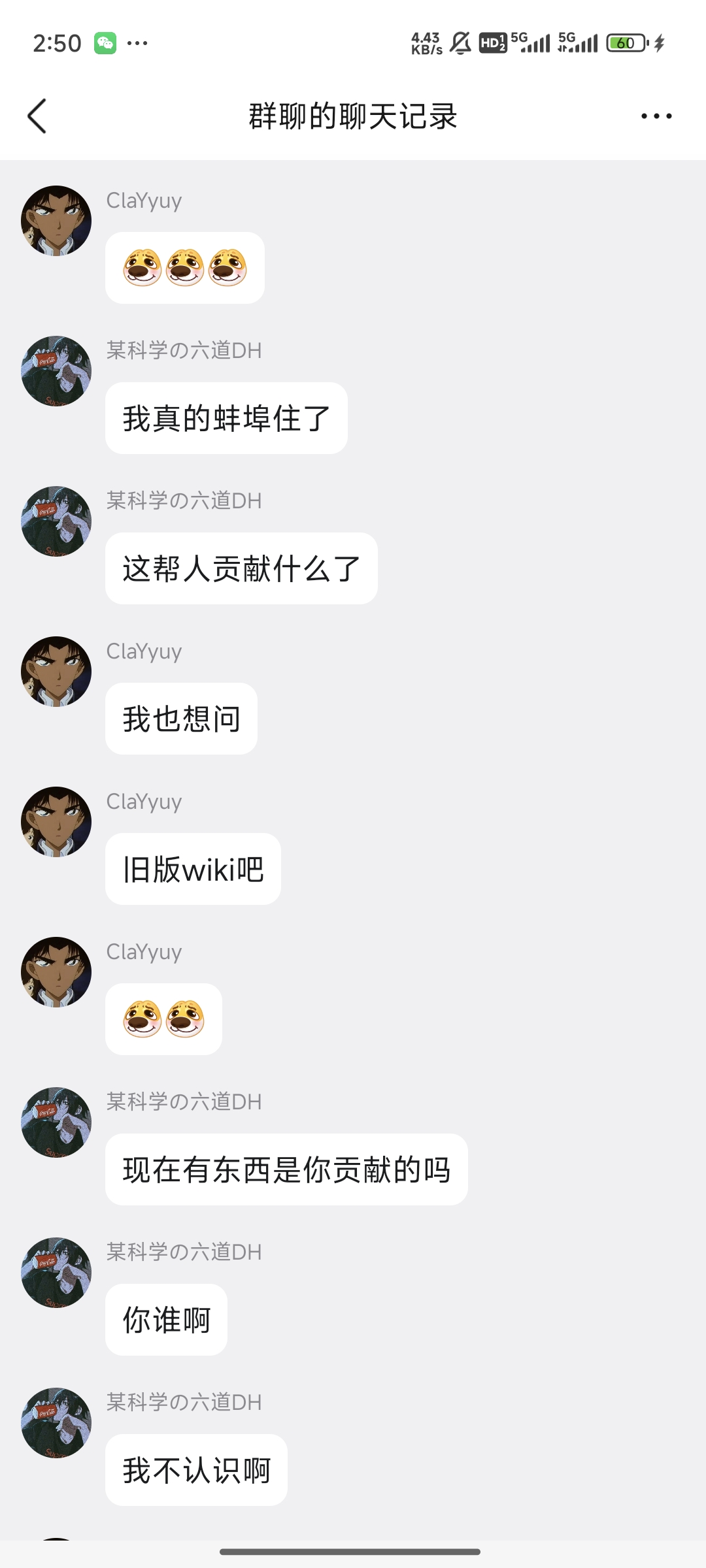This screenshot has height=1568, width=706.
Task: Tap message bubble "我也想问"
Action: pos(181,719)
